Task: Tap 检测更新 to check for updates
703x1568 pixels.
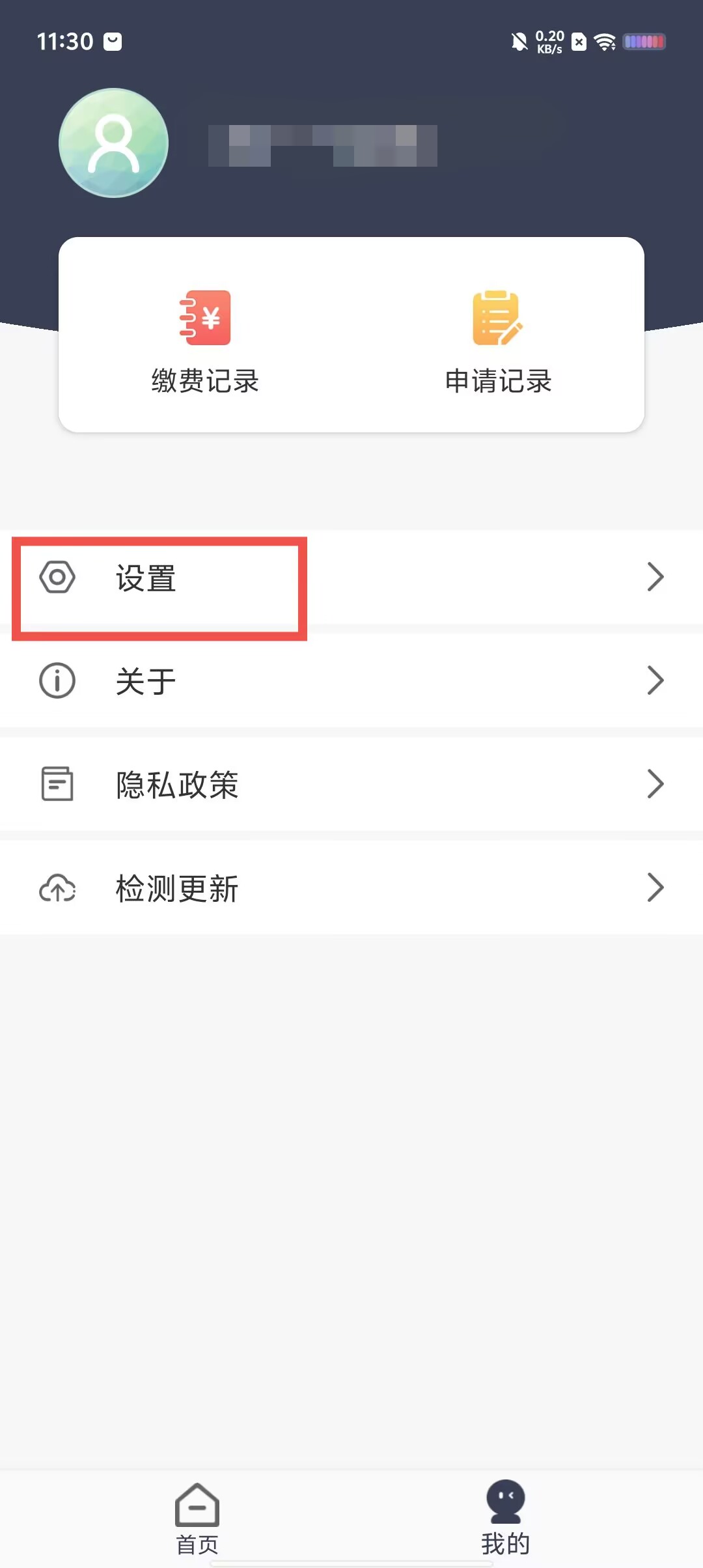Action: 351,888
